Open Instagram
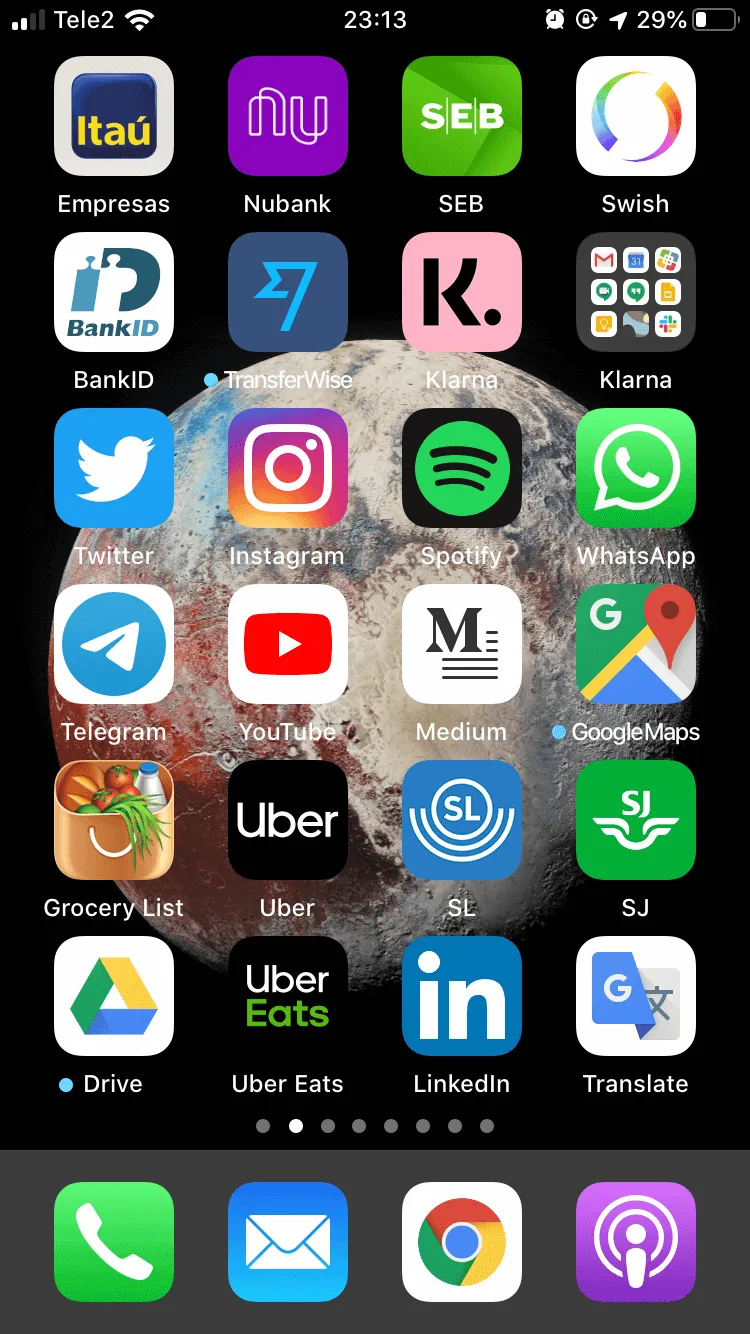 point(288,468)
